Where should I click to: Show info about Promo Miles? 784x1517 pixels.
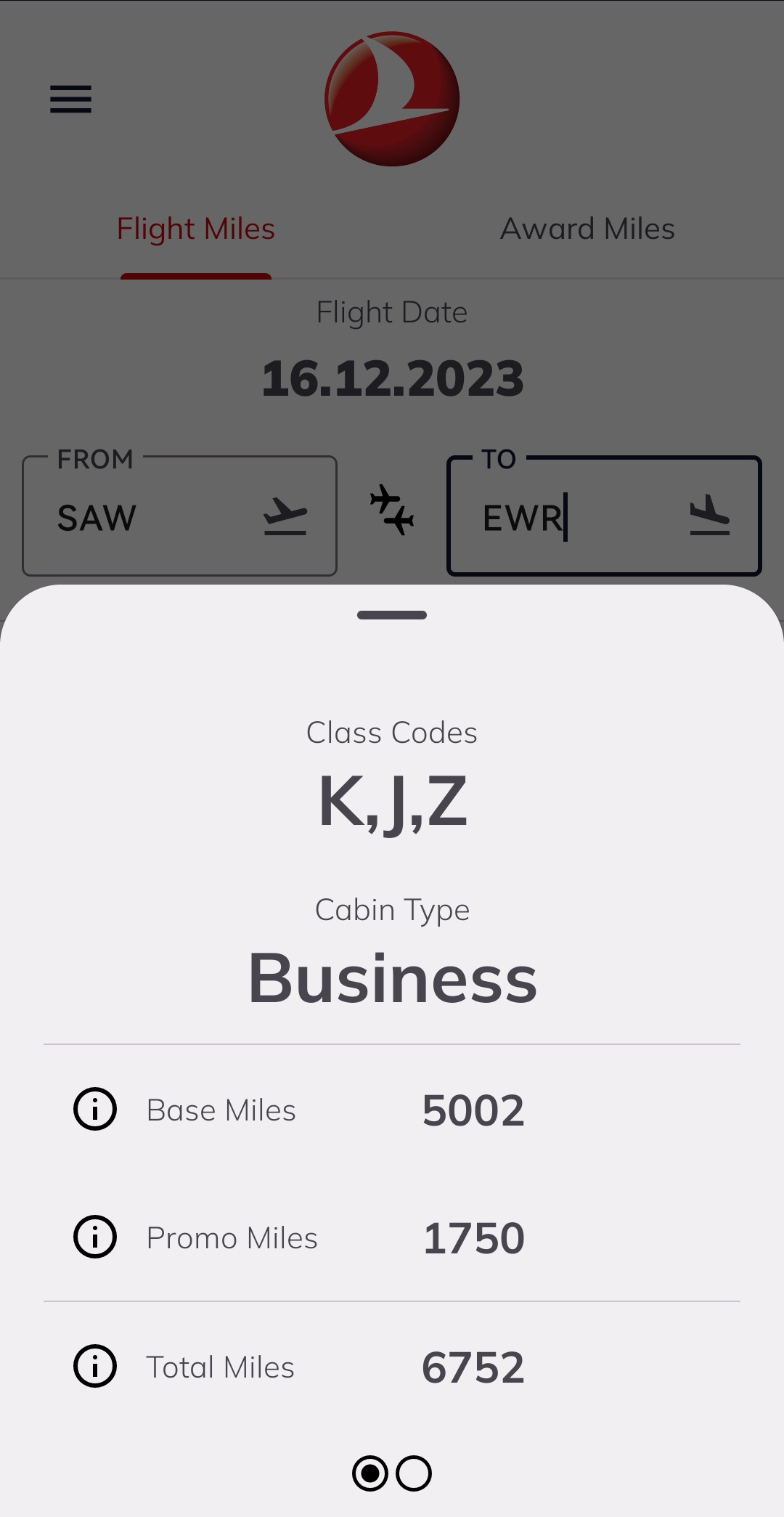pos(95,1237)
